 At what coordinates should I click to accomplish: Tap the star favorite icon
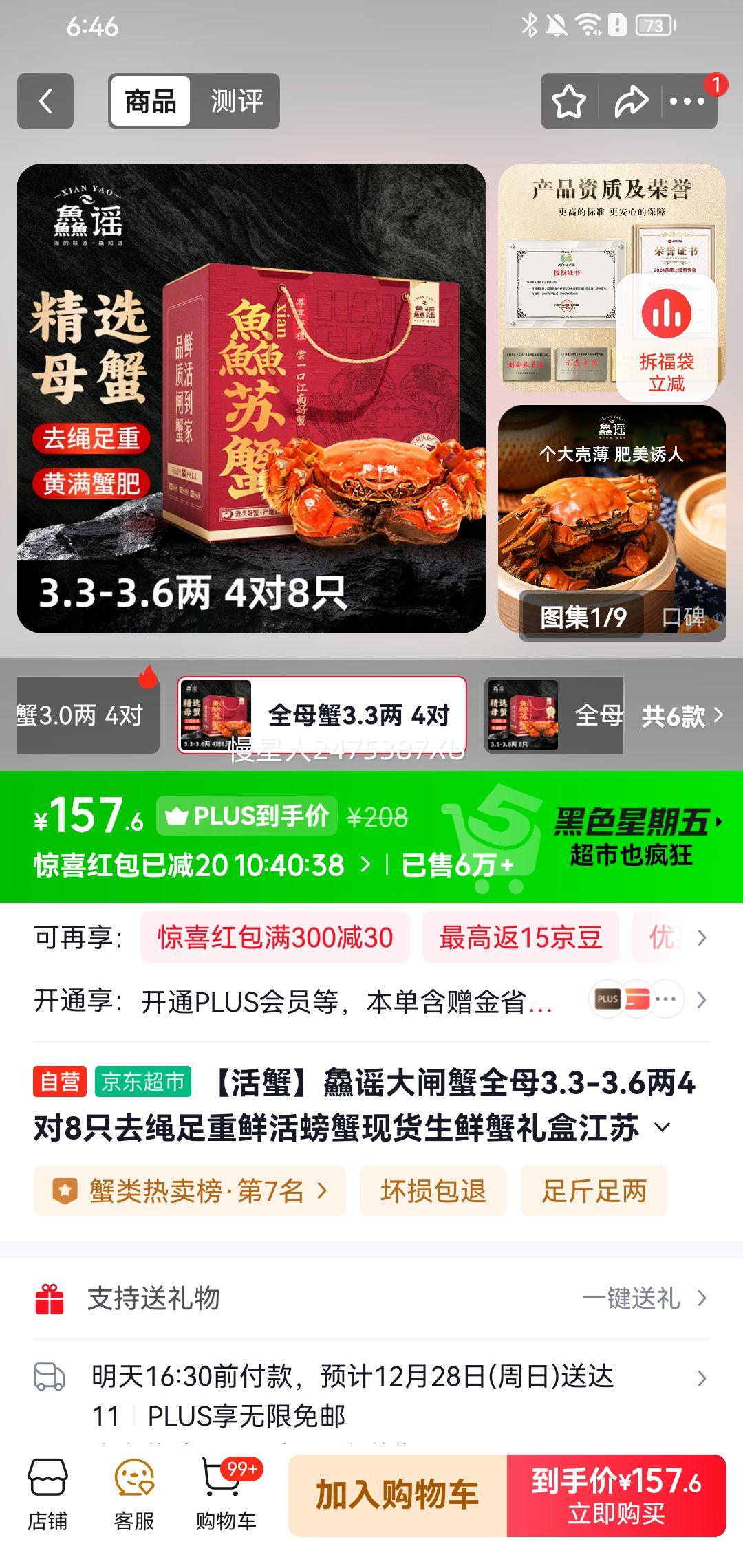[567, 101]
